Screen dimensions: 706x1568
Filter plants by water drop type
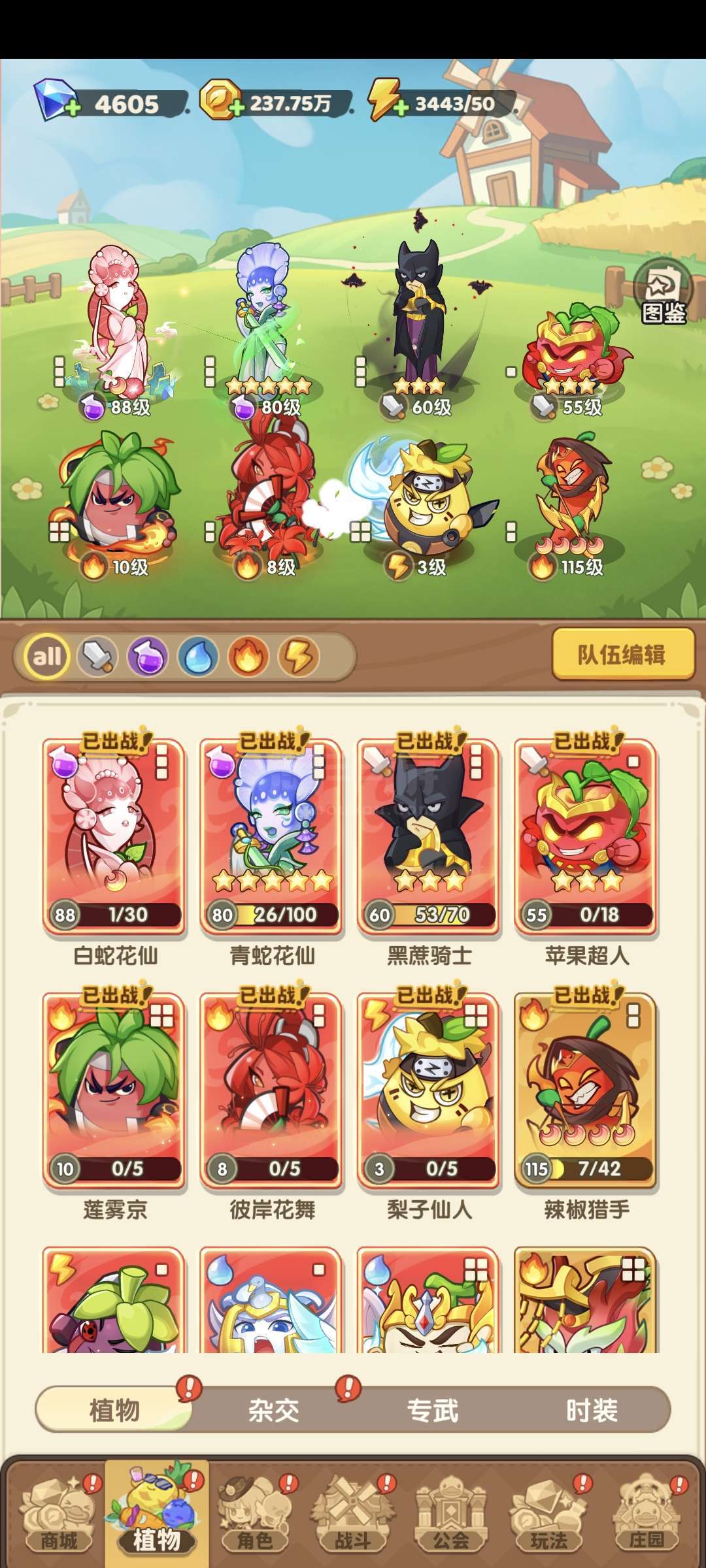click(x=198, y=656)
